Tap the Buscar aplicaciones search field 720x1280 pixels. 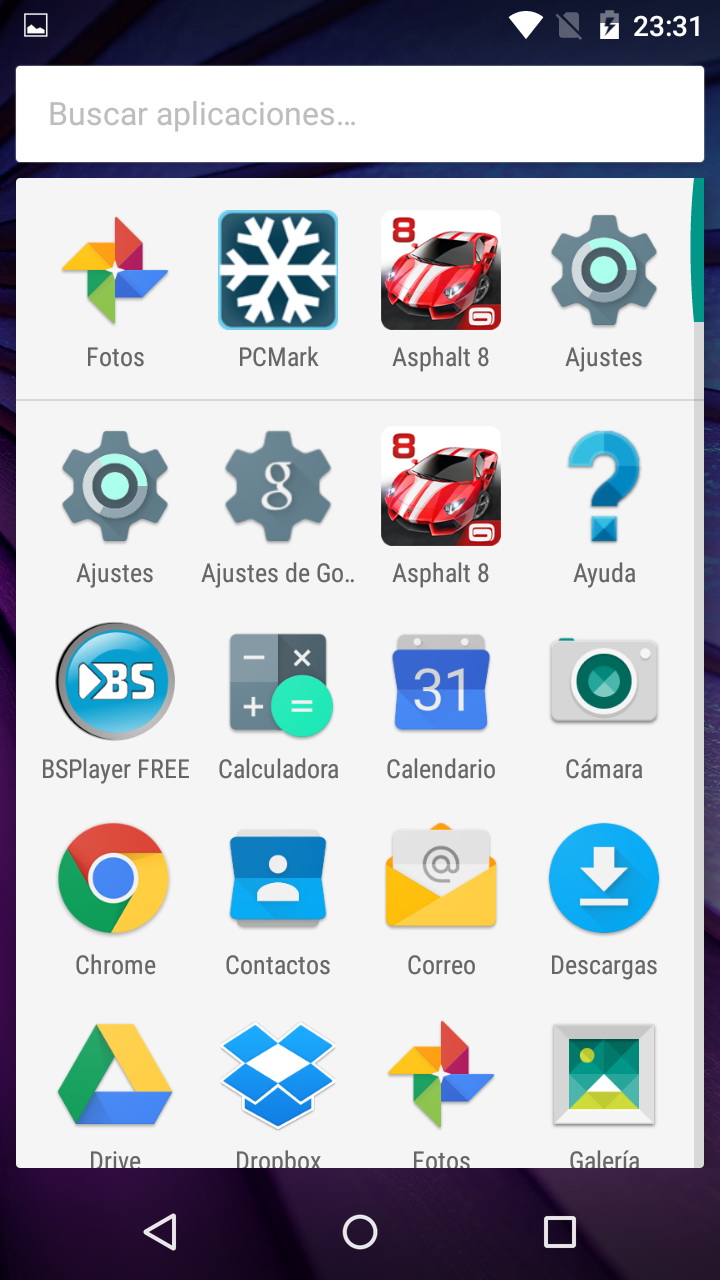(360, 114)
